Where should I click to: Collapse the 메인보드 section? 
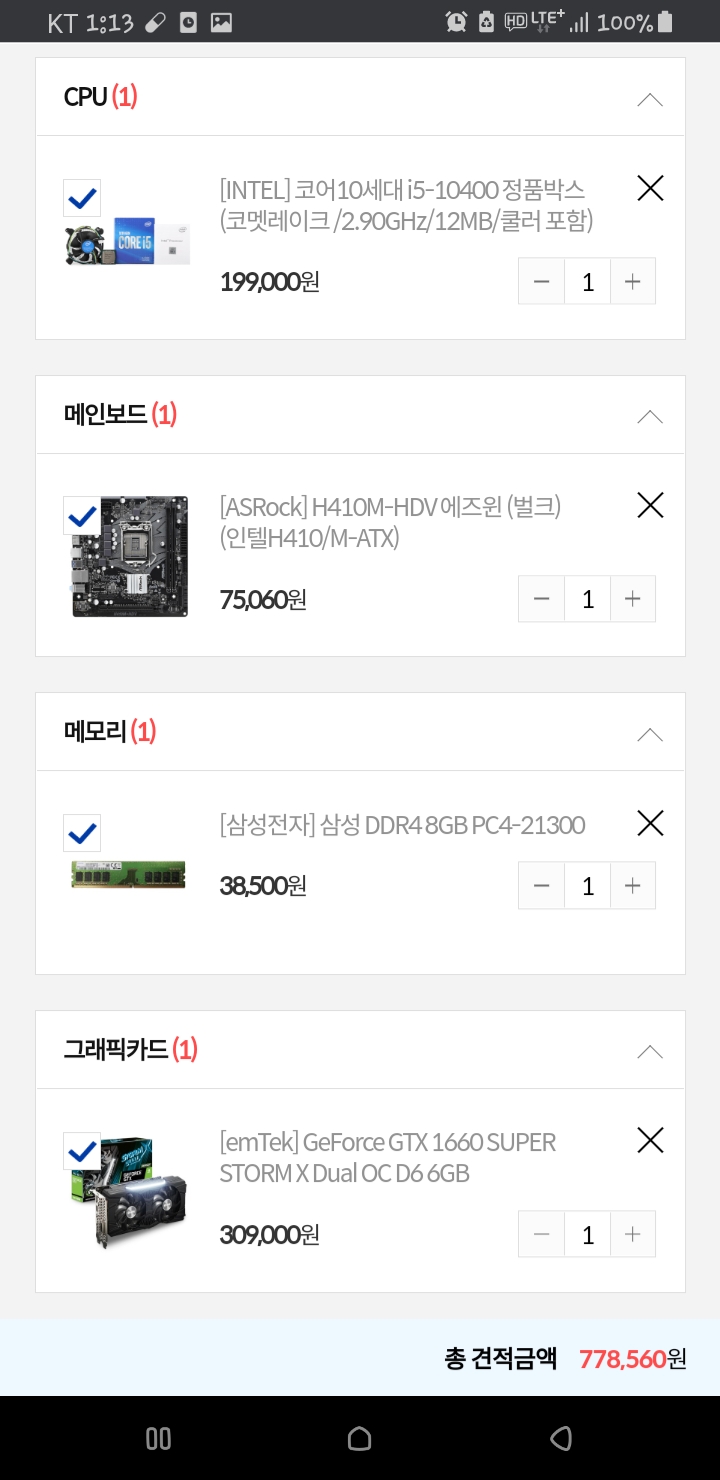649,416
